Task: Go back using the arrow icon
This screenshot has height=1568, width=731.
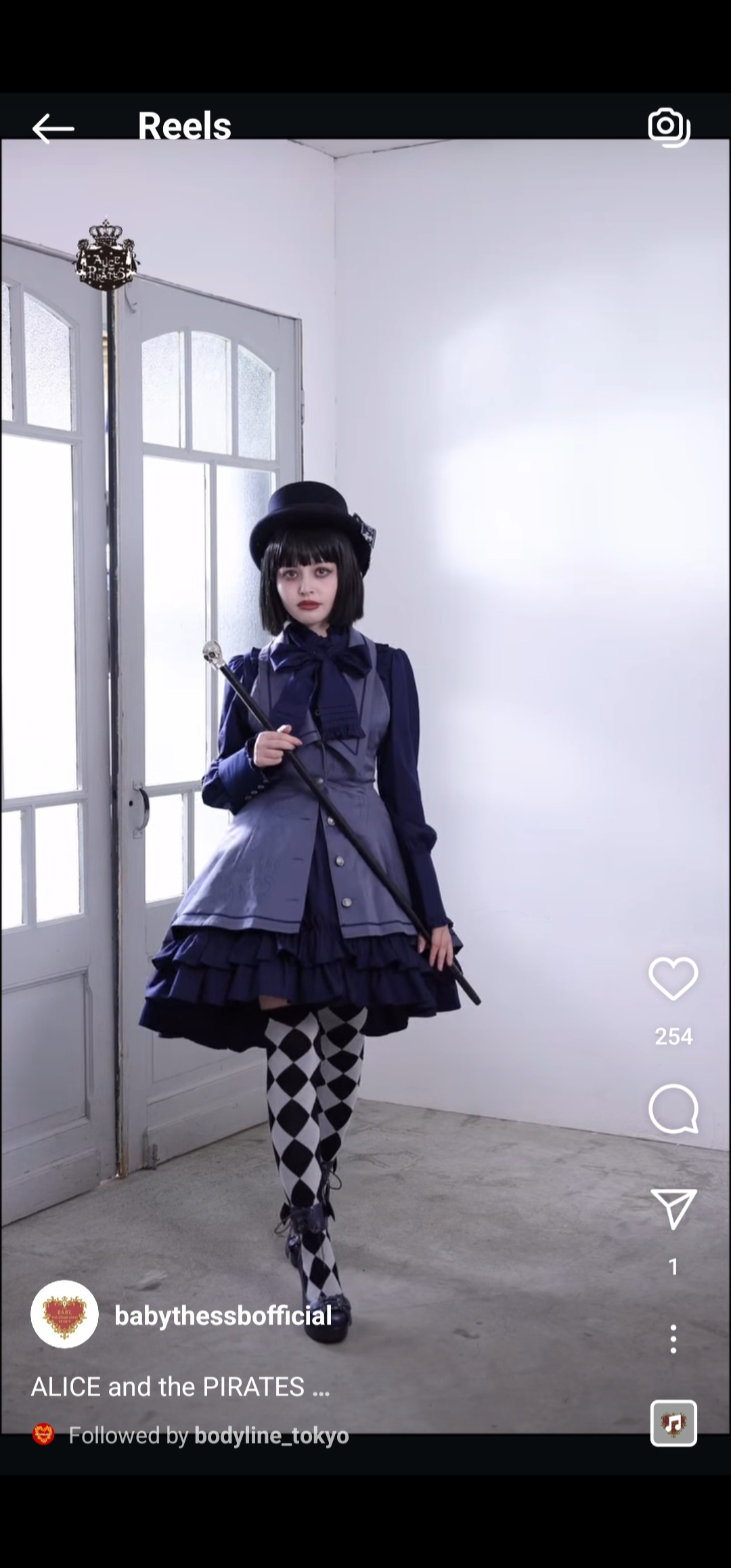Action: [53, 128]
